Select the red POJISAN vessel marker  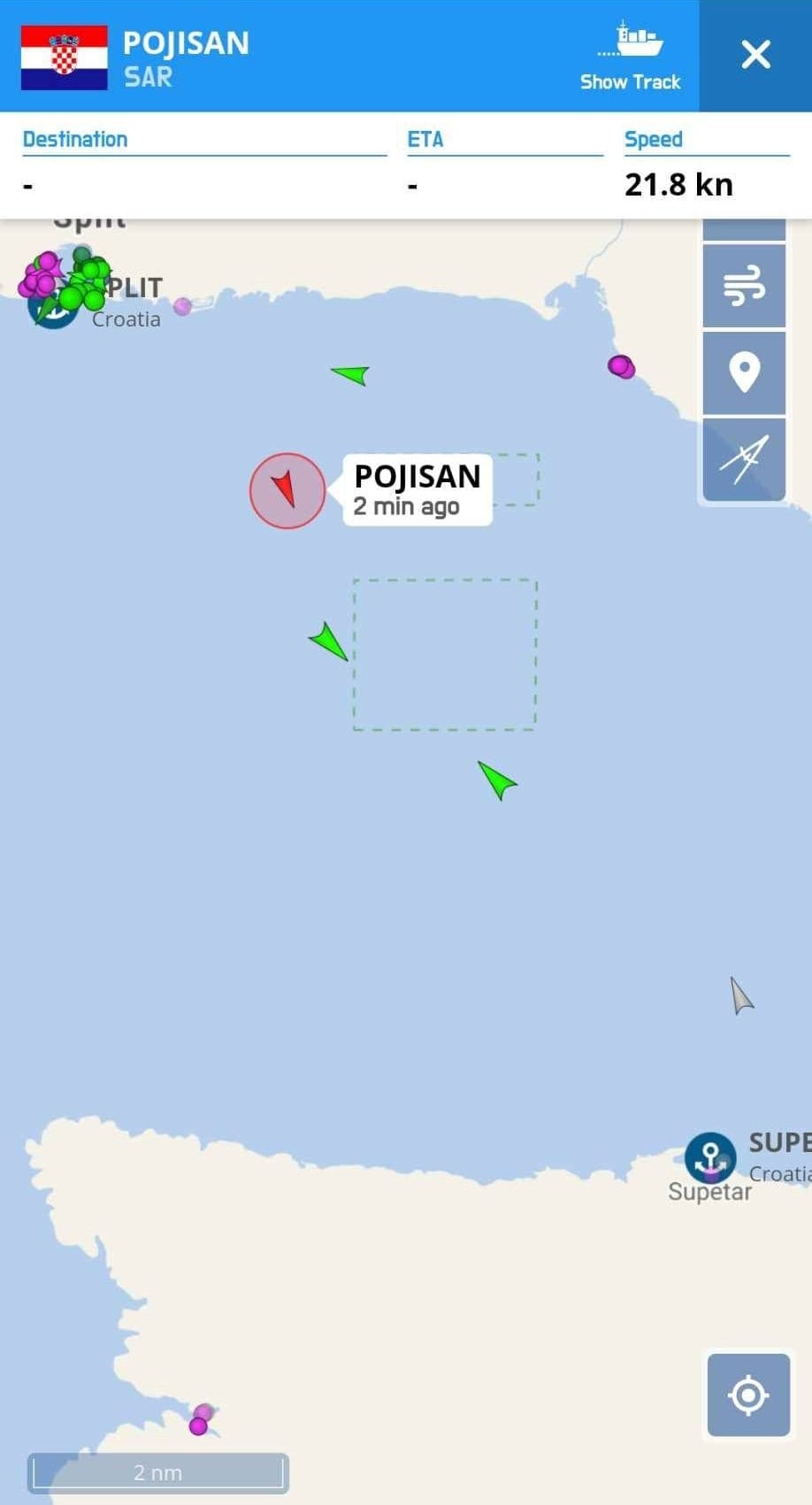(286, 490)
